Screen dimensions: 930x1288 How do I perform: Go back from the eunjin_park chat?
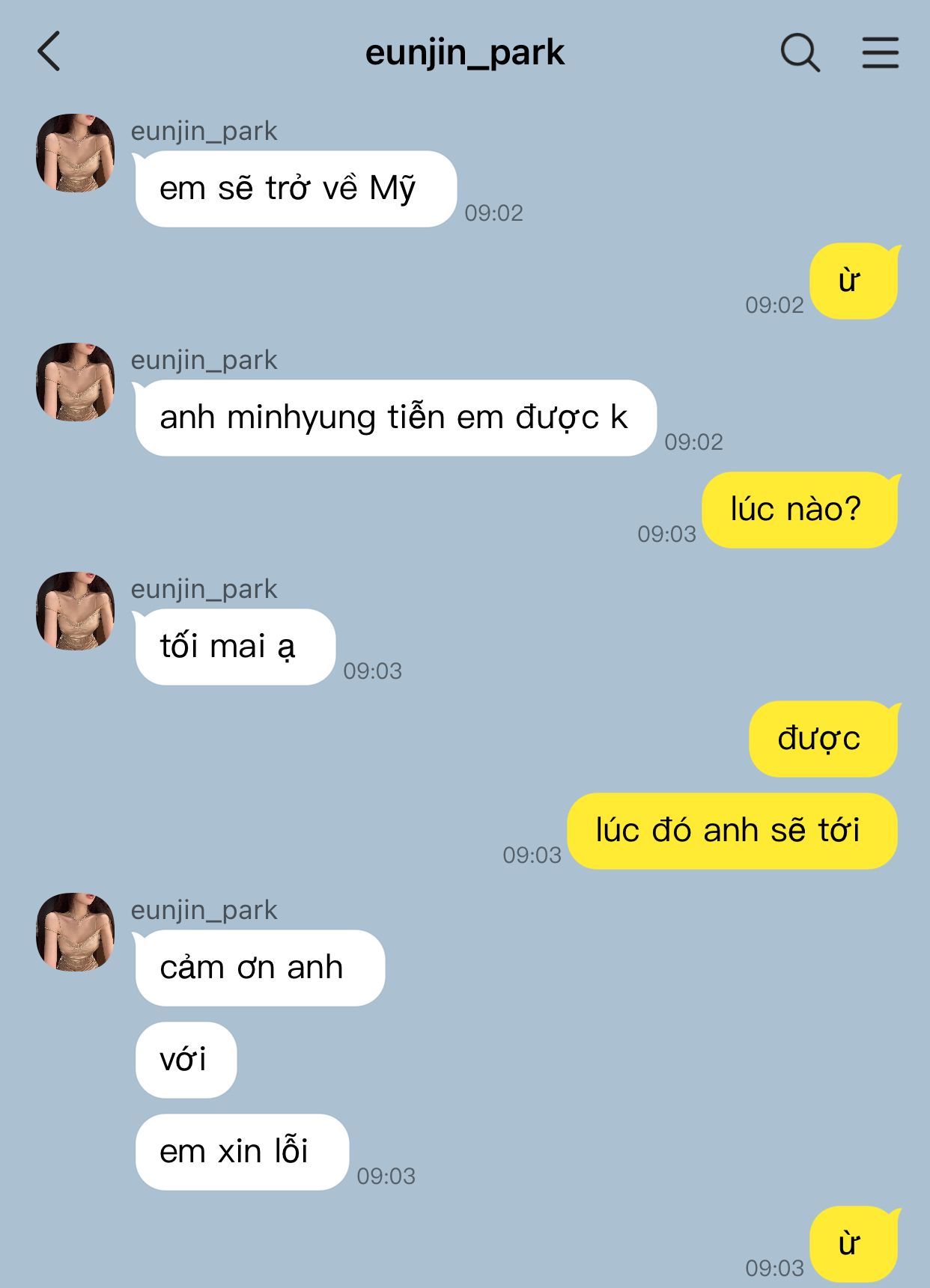point(49,52)
